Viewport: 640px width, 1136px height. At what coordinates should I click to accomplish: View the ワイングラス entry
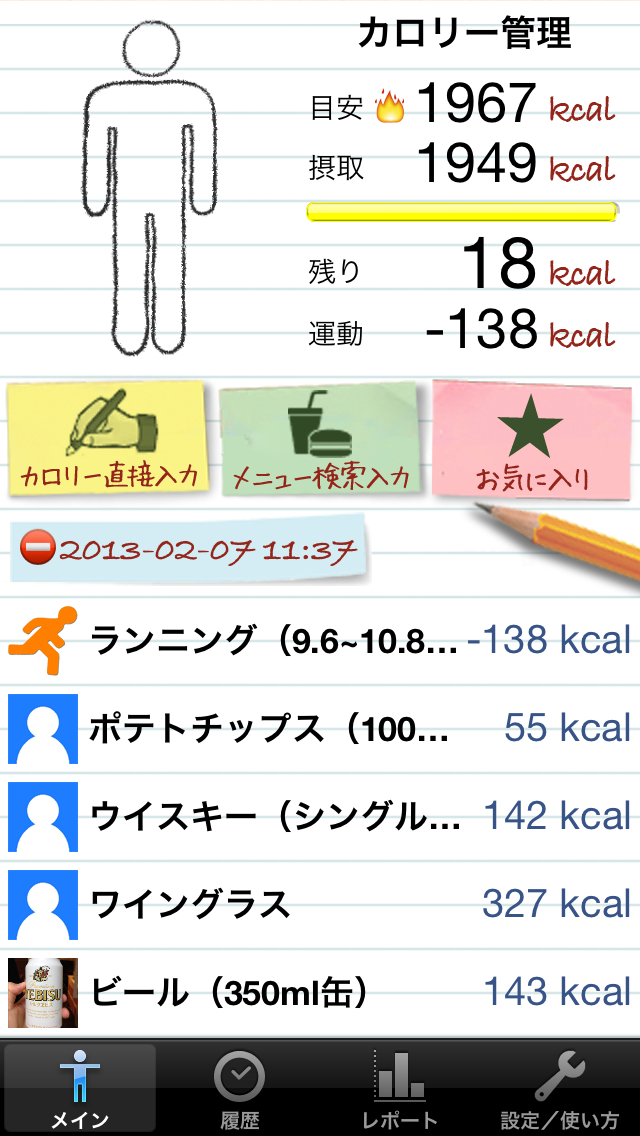(x=320, y=904)
